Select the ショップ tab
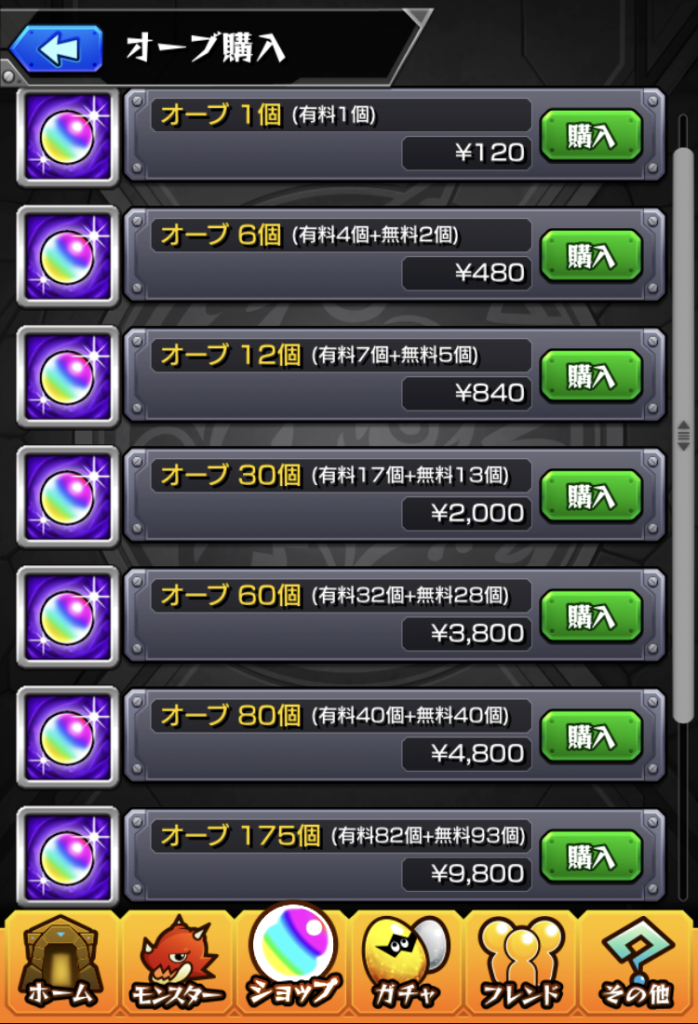Viewport: 698px width, 1024px height. pyautogui.click(x=292, y=965)
